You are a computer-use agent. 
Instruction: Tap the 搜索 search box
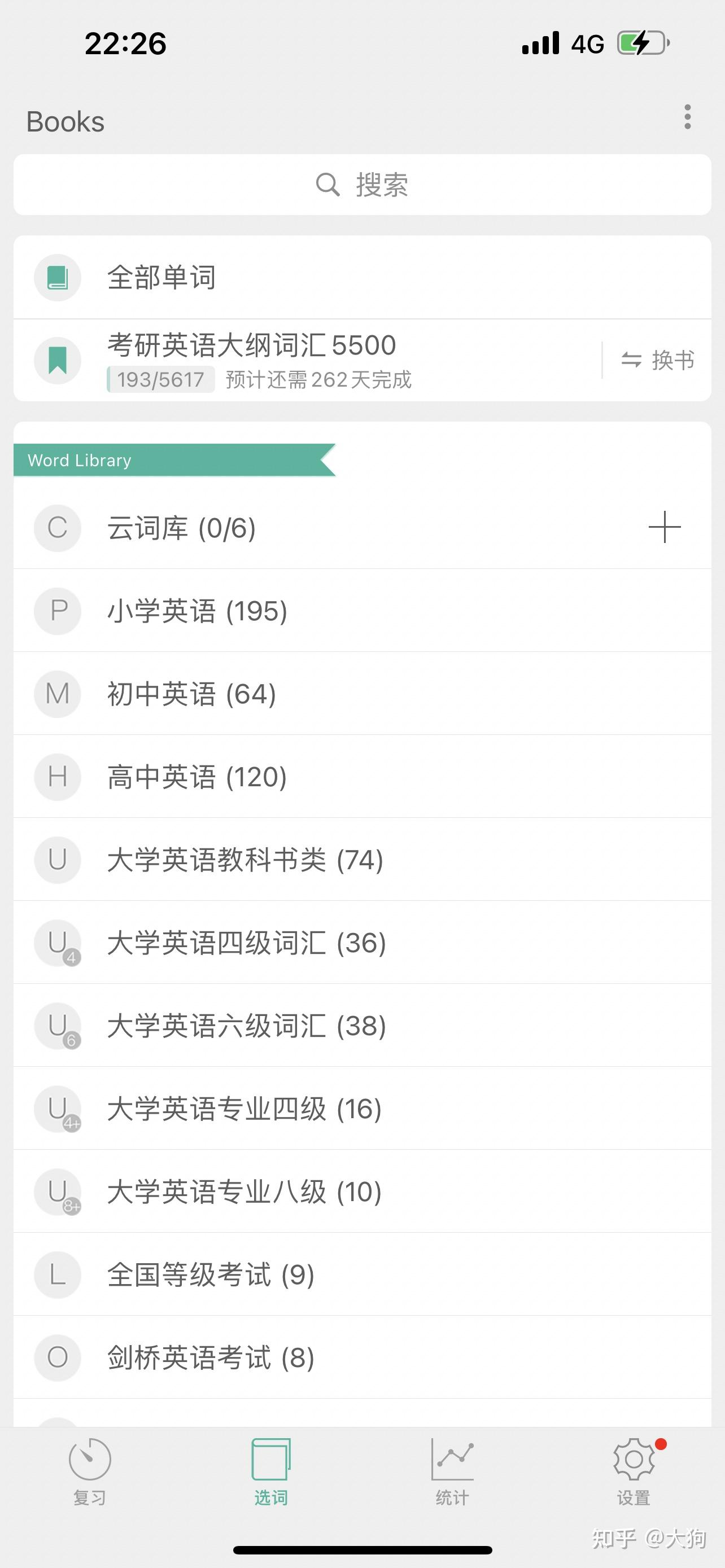[362, 185]
